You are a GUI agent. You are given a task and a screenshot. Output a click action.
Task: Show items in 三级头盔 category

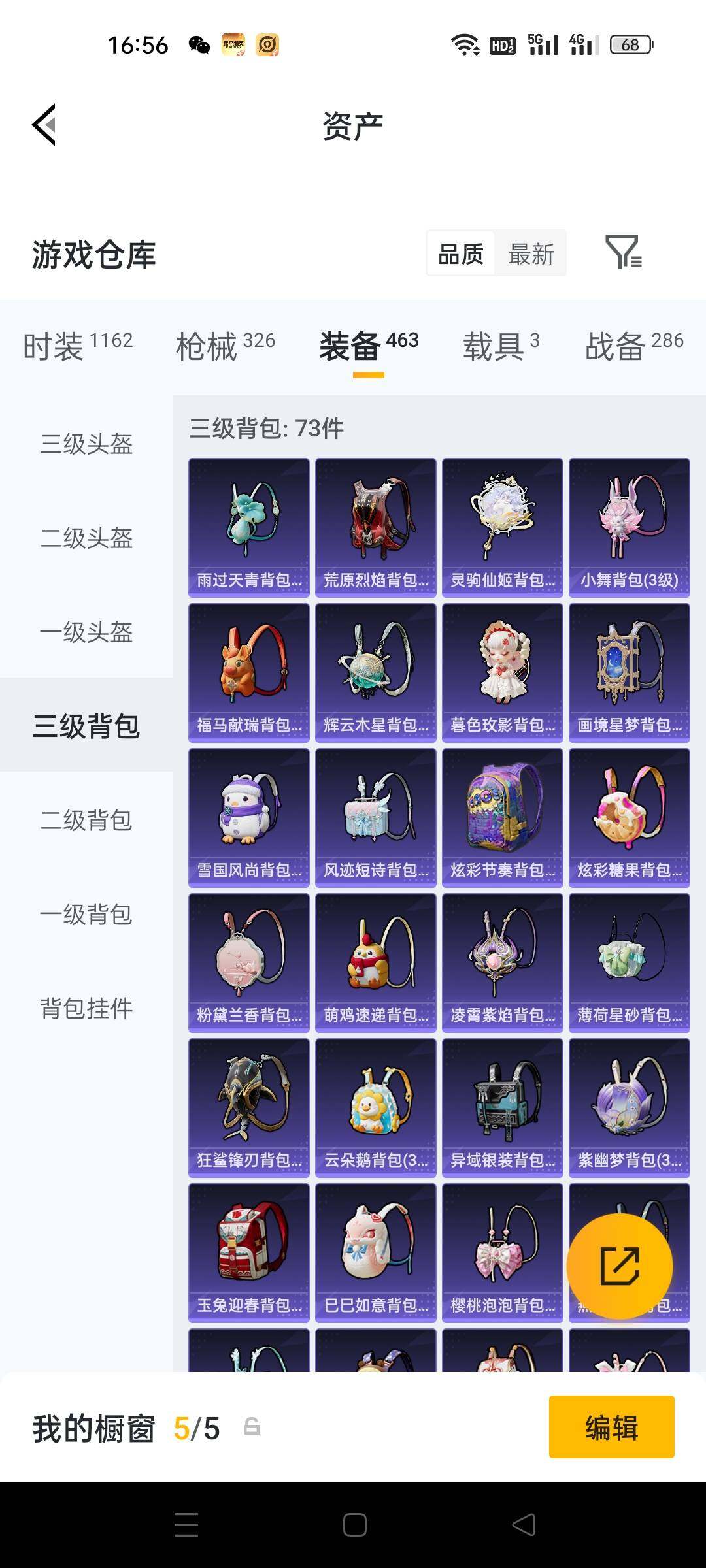coord(87,445)
